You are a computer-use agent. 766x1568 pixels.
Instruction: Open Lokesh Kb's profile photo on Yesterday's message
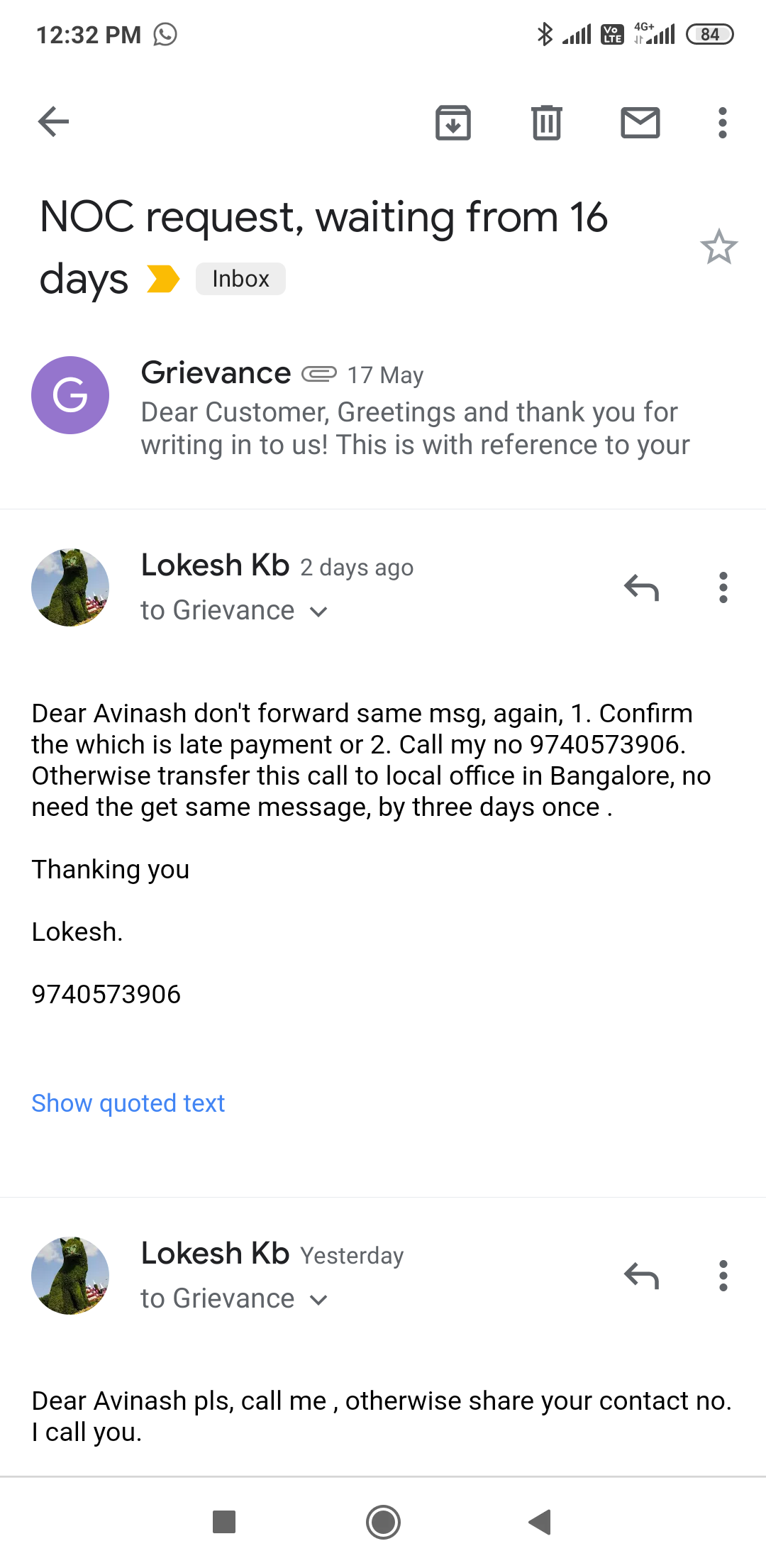pyautogui.click(x=70, y=1276)
